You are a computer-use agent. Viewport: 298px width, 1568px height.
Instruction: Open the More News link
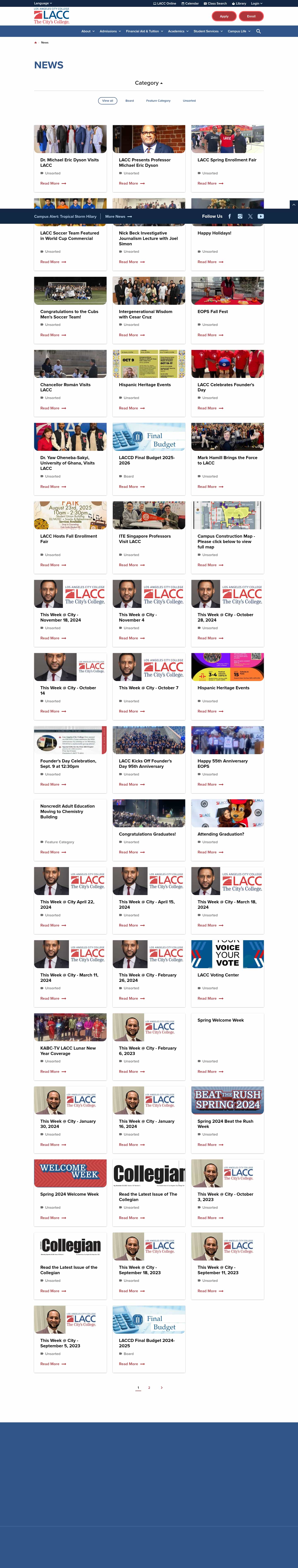pos(118,216)
